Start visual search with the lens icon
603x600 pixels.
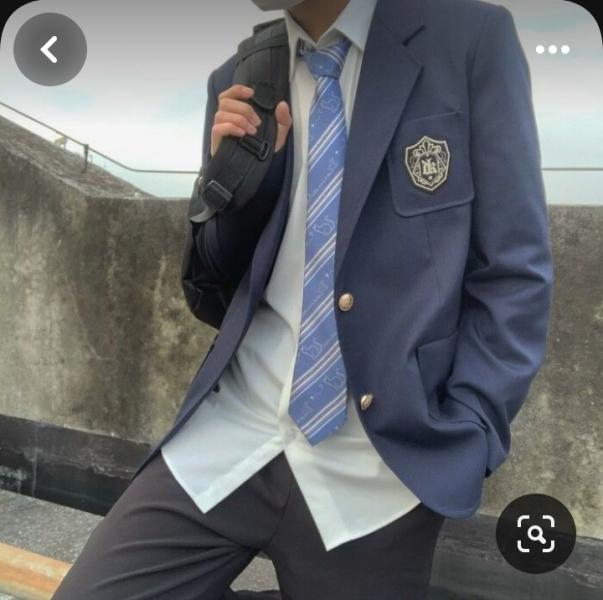535,534
